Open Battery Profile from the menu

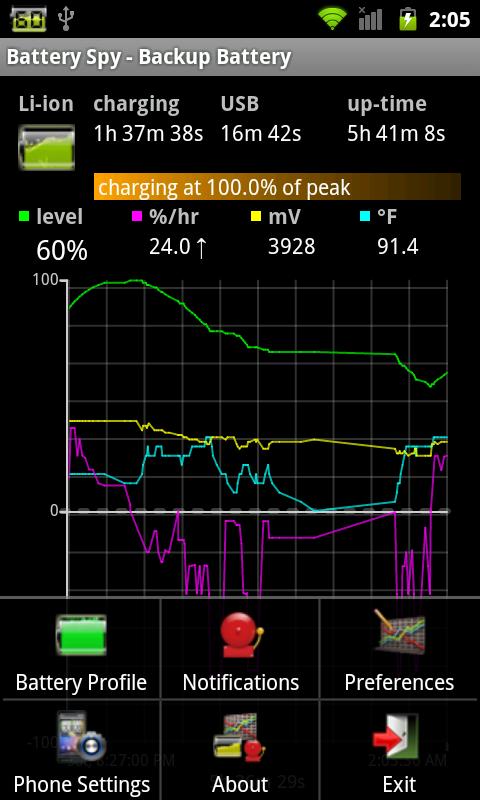pos(81,648)
